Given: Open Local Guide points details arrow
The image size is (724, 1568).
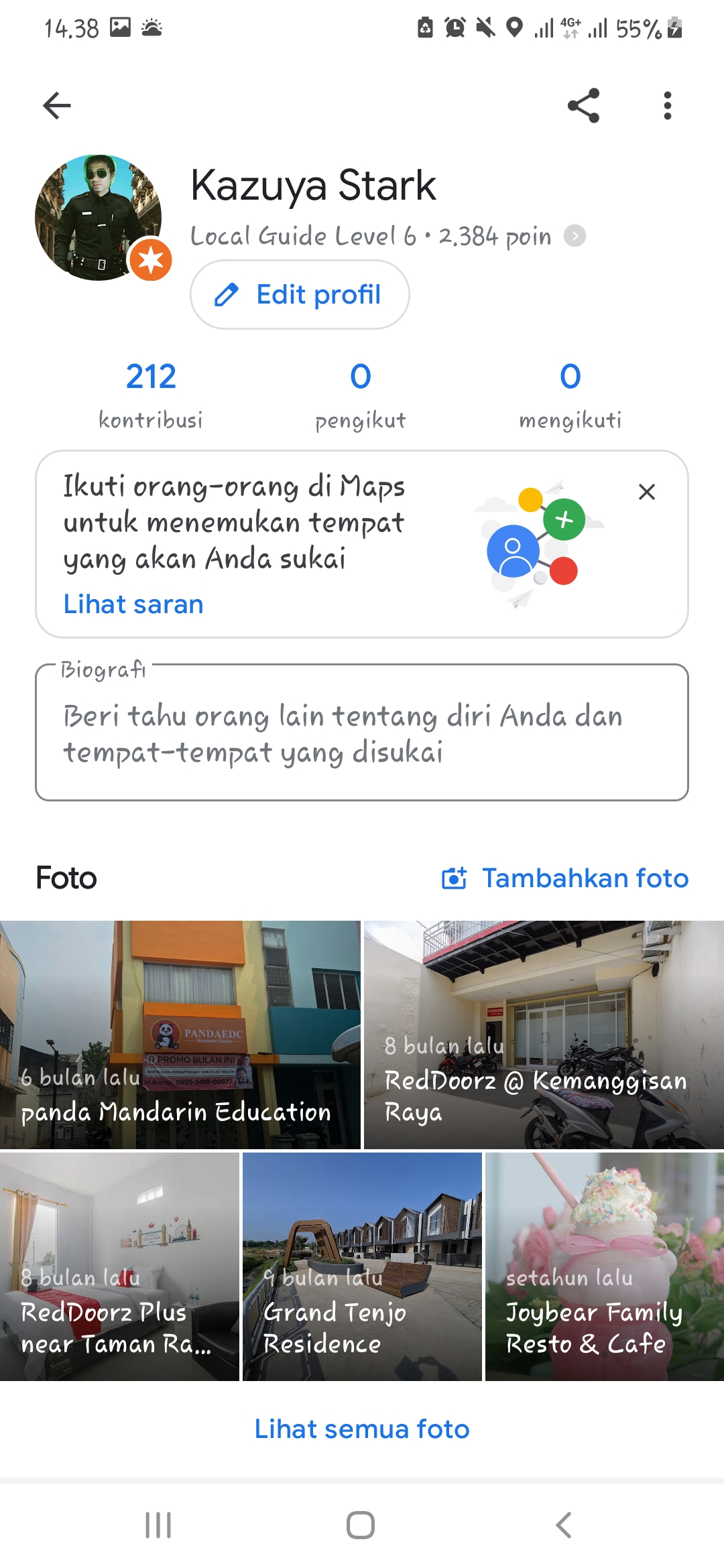Looking at the screenshot, I should click(575, 236).
